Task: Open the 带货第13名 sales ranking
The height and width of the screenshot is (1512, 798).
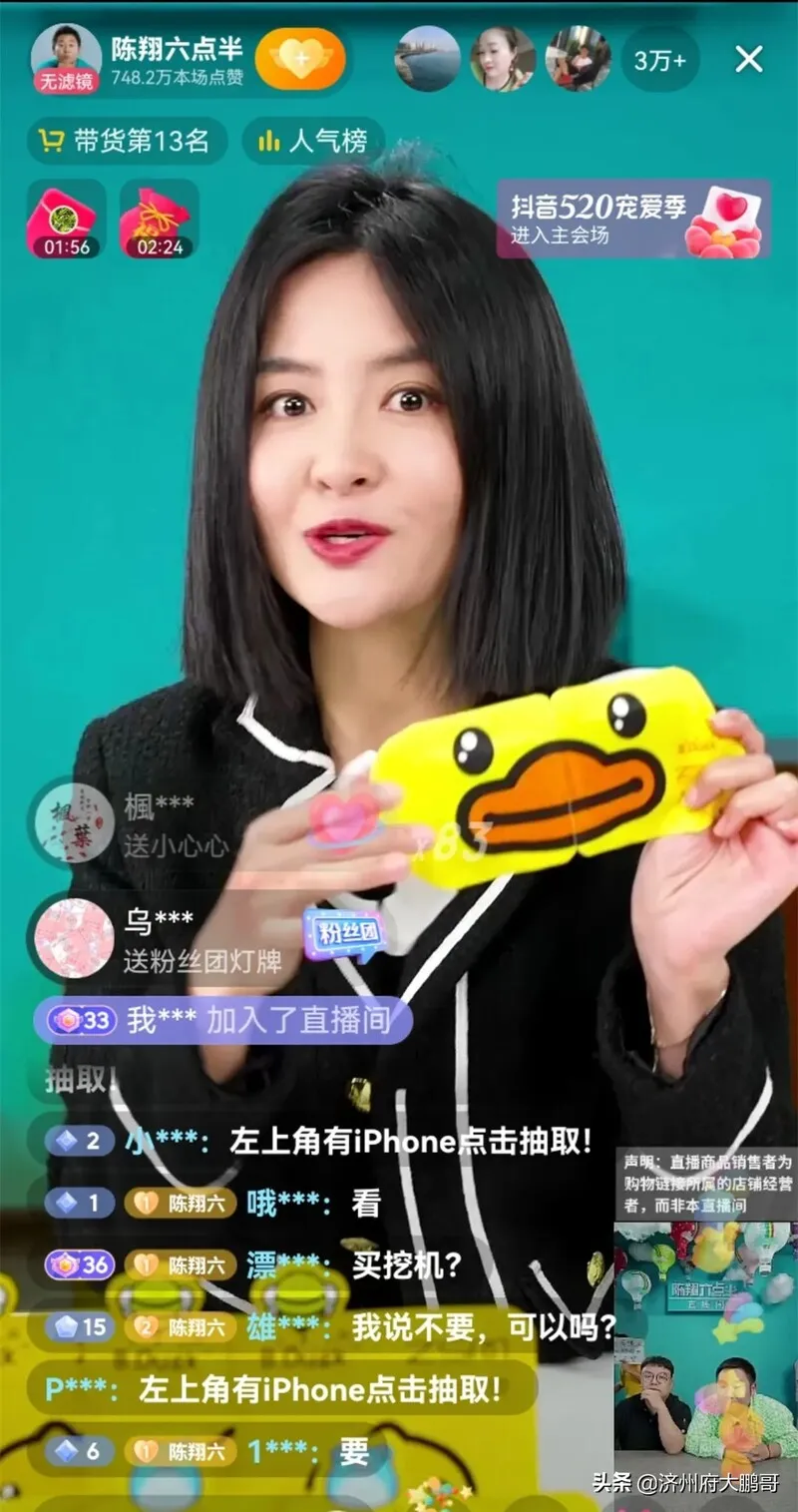Action: point(126,141)
